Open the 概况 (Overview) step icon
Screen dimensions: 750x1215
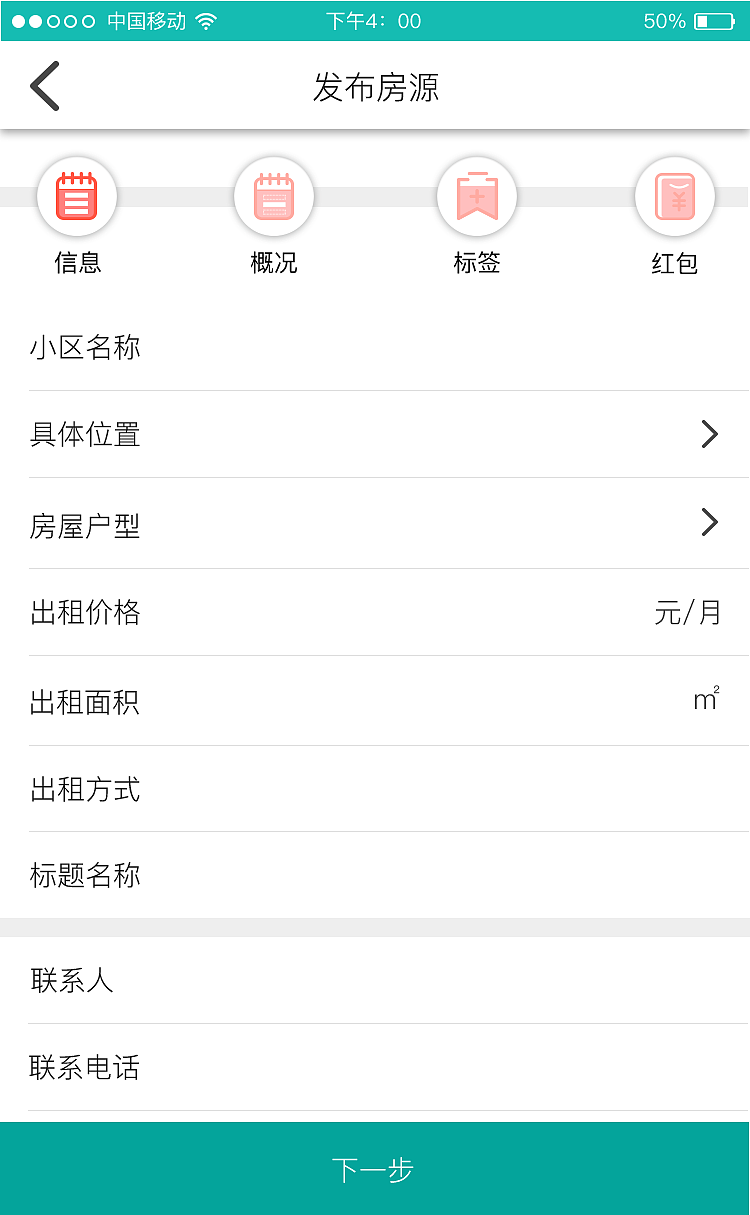(274, 196)
